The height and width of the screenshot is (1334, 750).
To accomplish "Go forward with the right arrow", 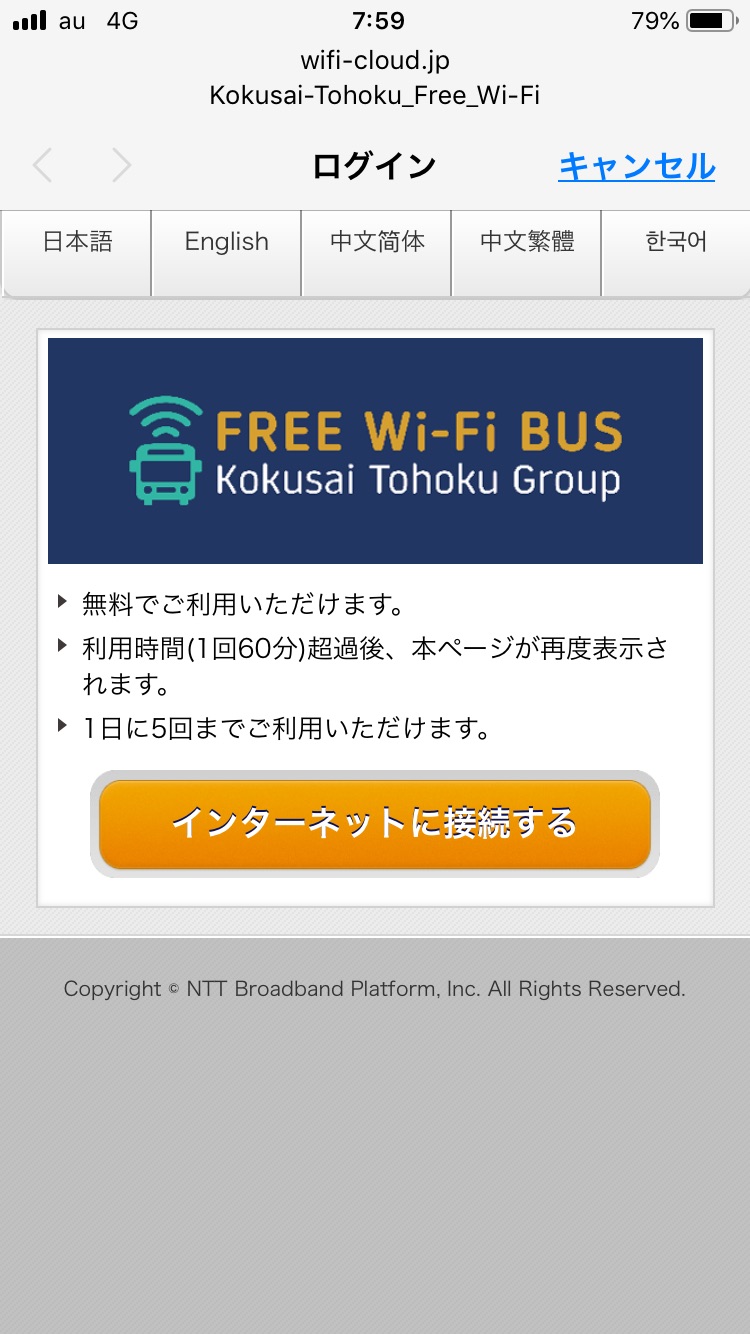I will point(121,166).
